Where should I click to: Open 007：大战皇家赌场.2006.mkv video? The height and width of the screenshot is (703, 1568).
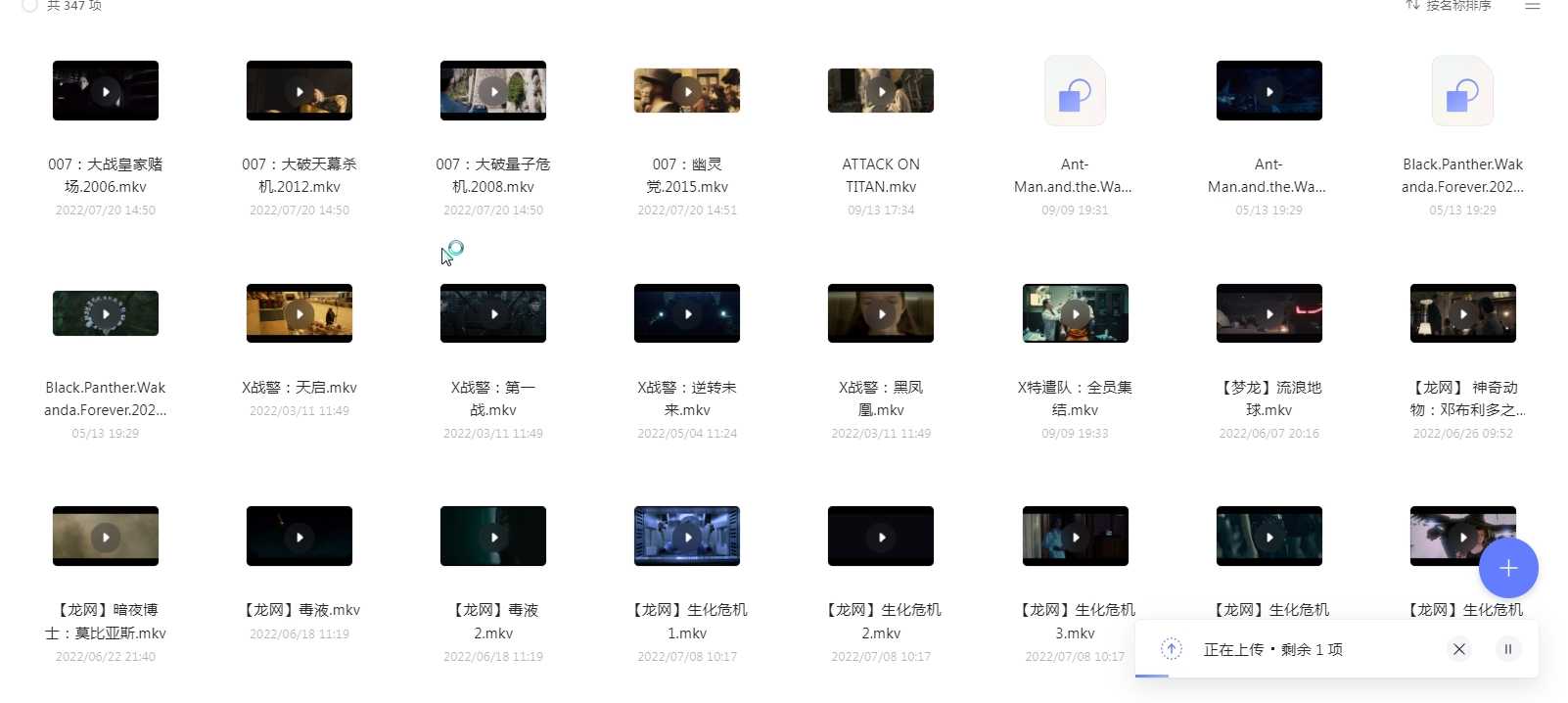(x=106, y=91)
